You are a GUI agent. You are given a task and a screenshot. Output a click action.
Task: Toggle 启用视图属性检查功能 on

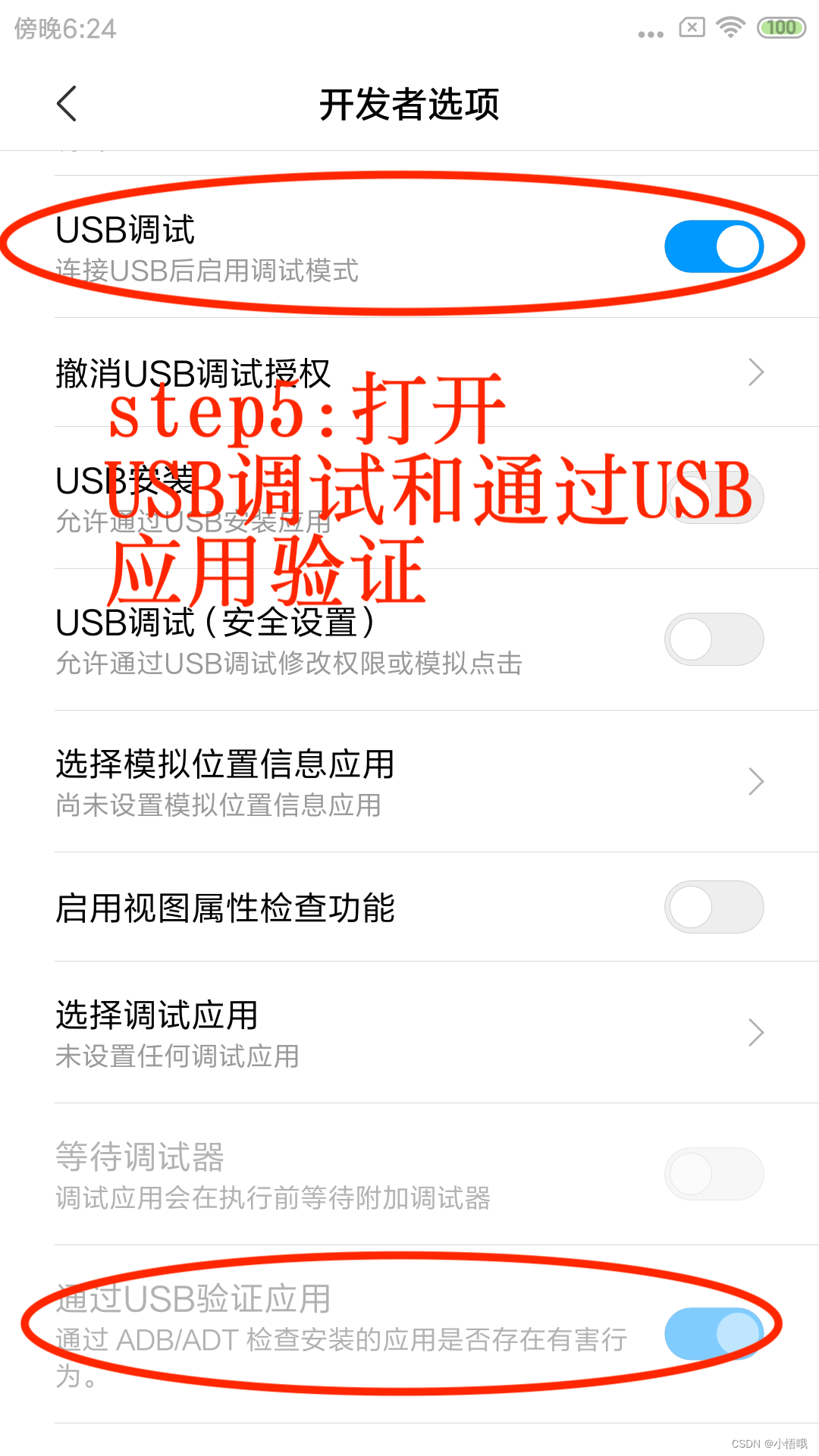tap(713, 907)
